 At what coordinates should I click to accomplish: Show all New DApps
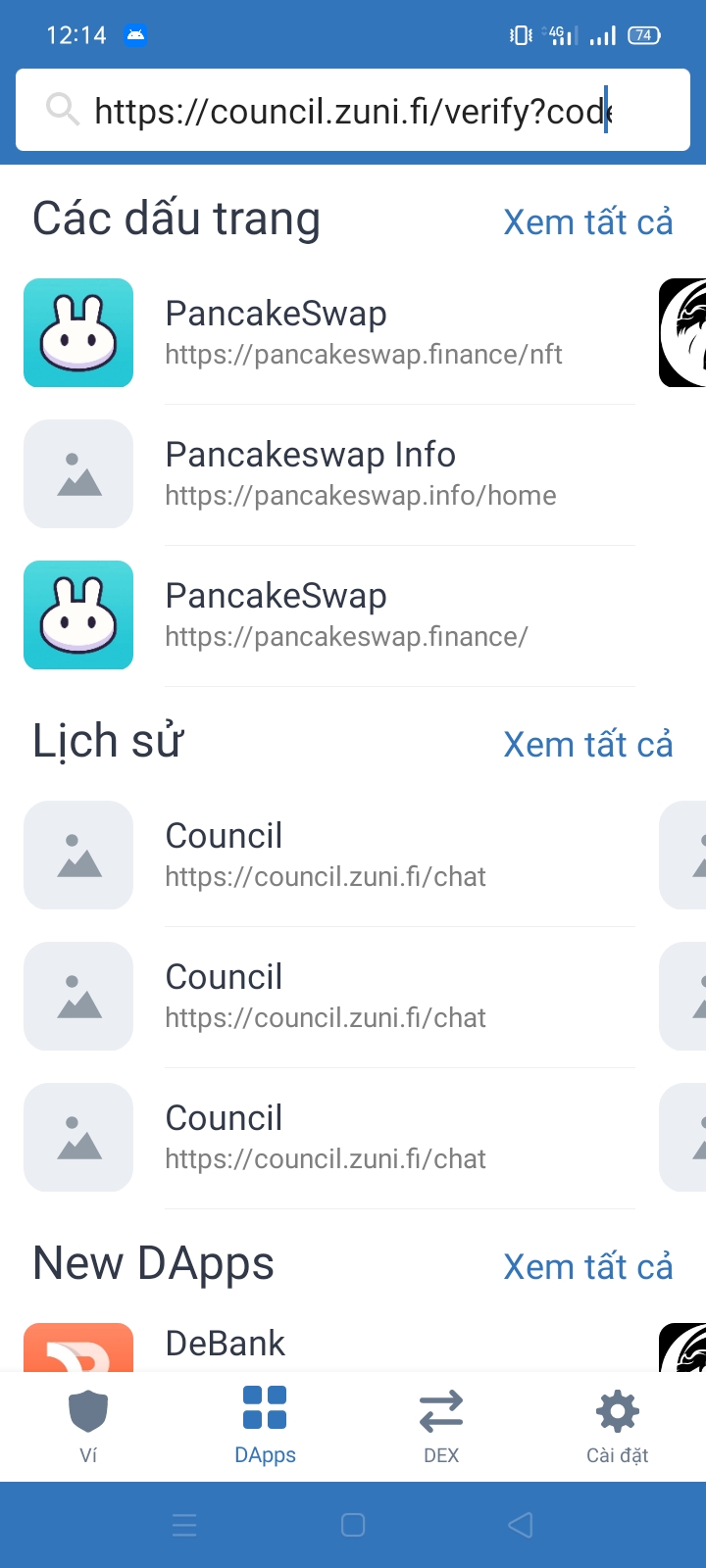[587, 1267]
